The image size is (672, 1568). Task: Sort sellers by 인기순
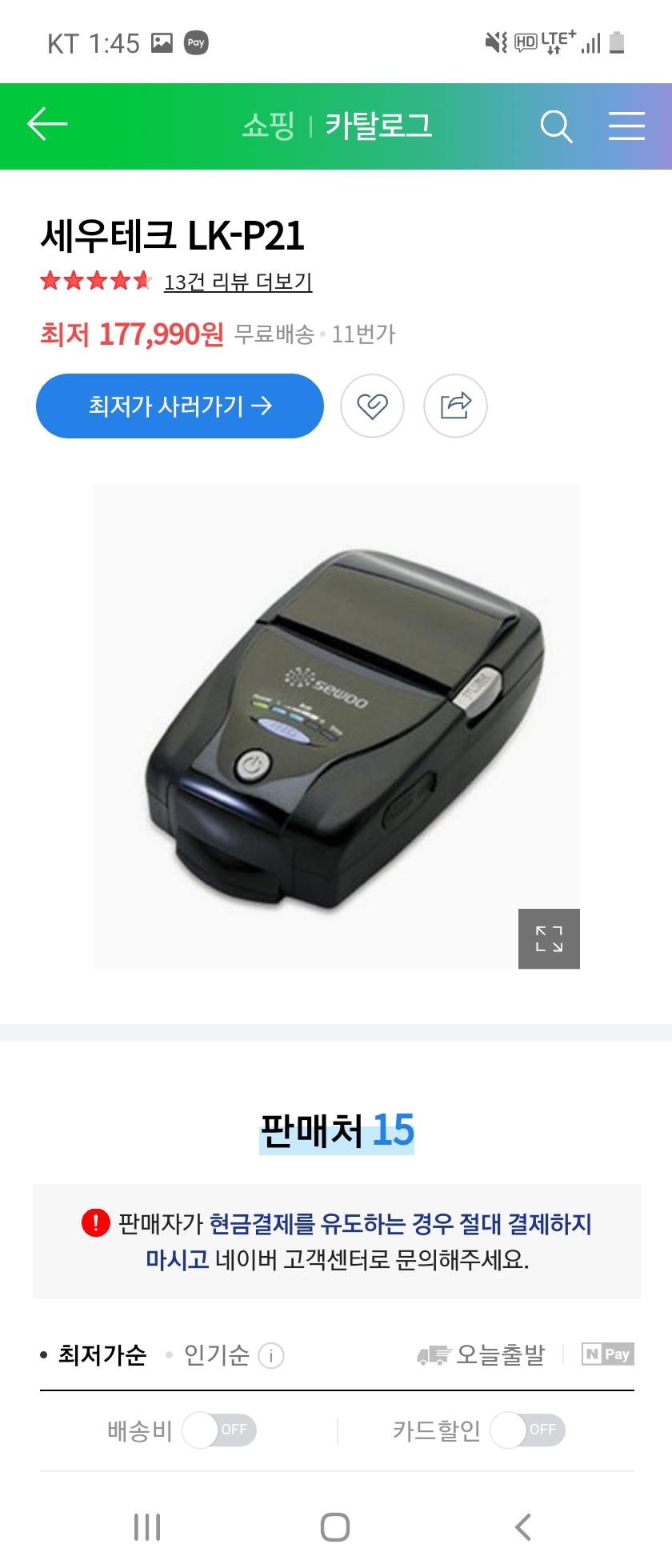point(216,1354)
